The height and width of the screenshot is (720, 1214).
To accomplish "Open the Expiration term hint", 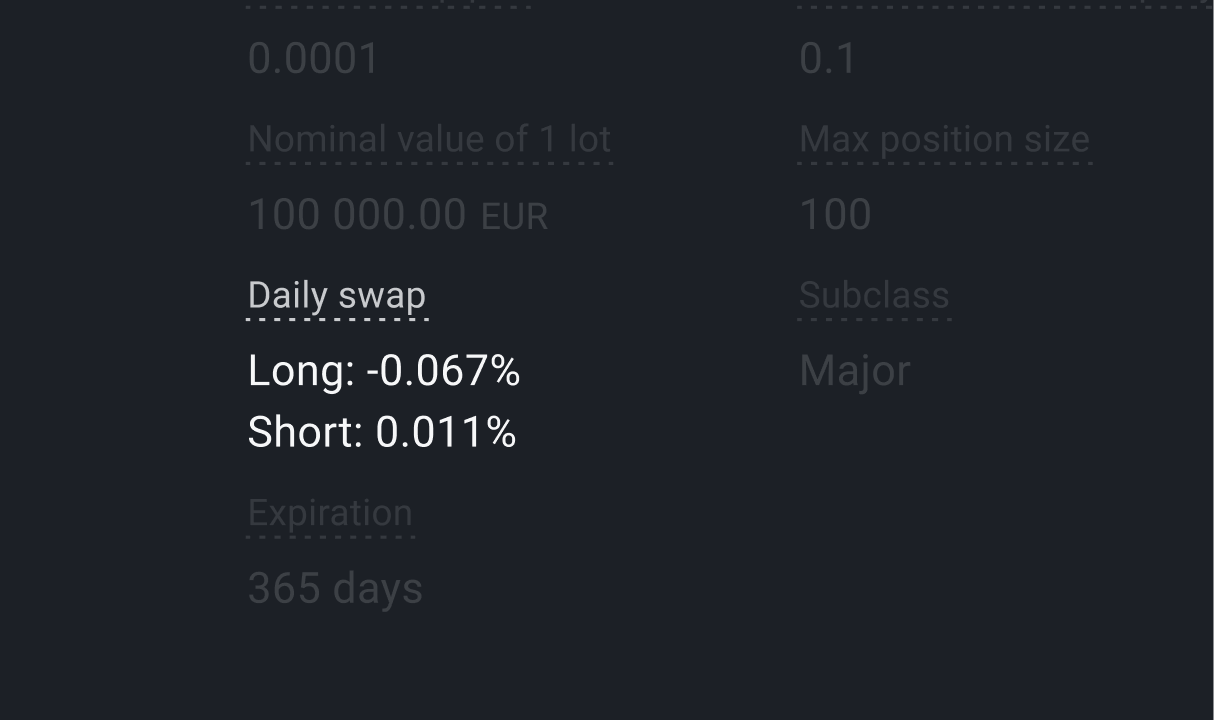I will [330, 513].
